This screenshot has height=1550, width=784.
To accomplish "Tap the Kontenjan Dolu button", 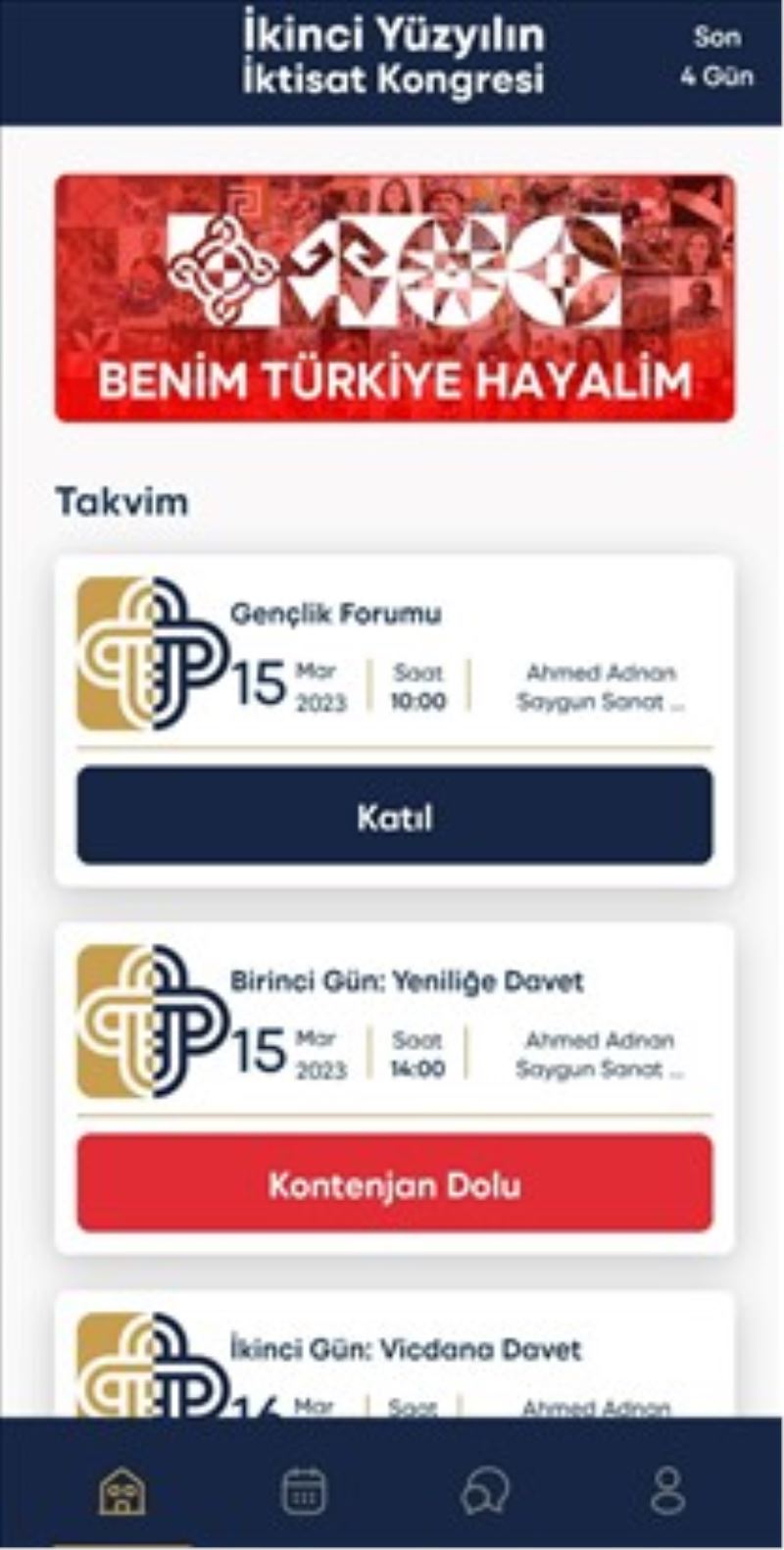I will pyautogui.click(x=394, y=1183).
